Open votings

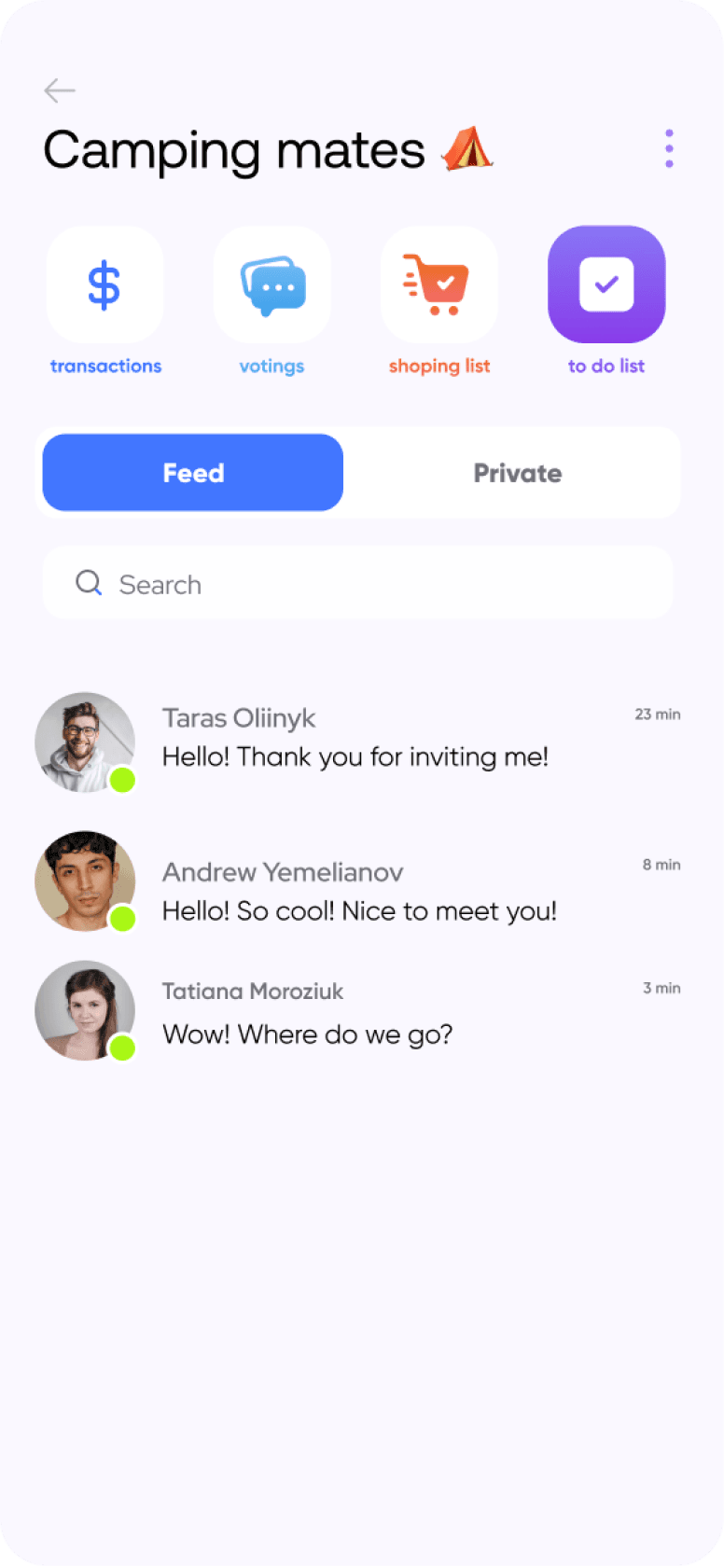pos(271,285)
